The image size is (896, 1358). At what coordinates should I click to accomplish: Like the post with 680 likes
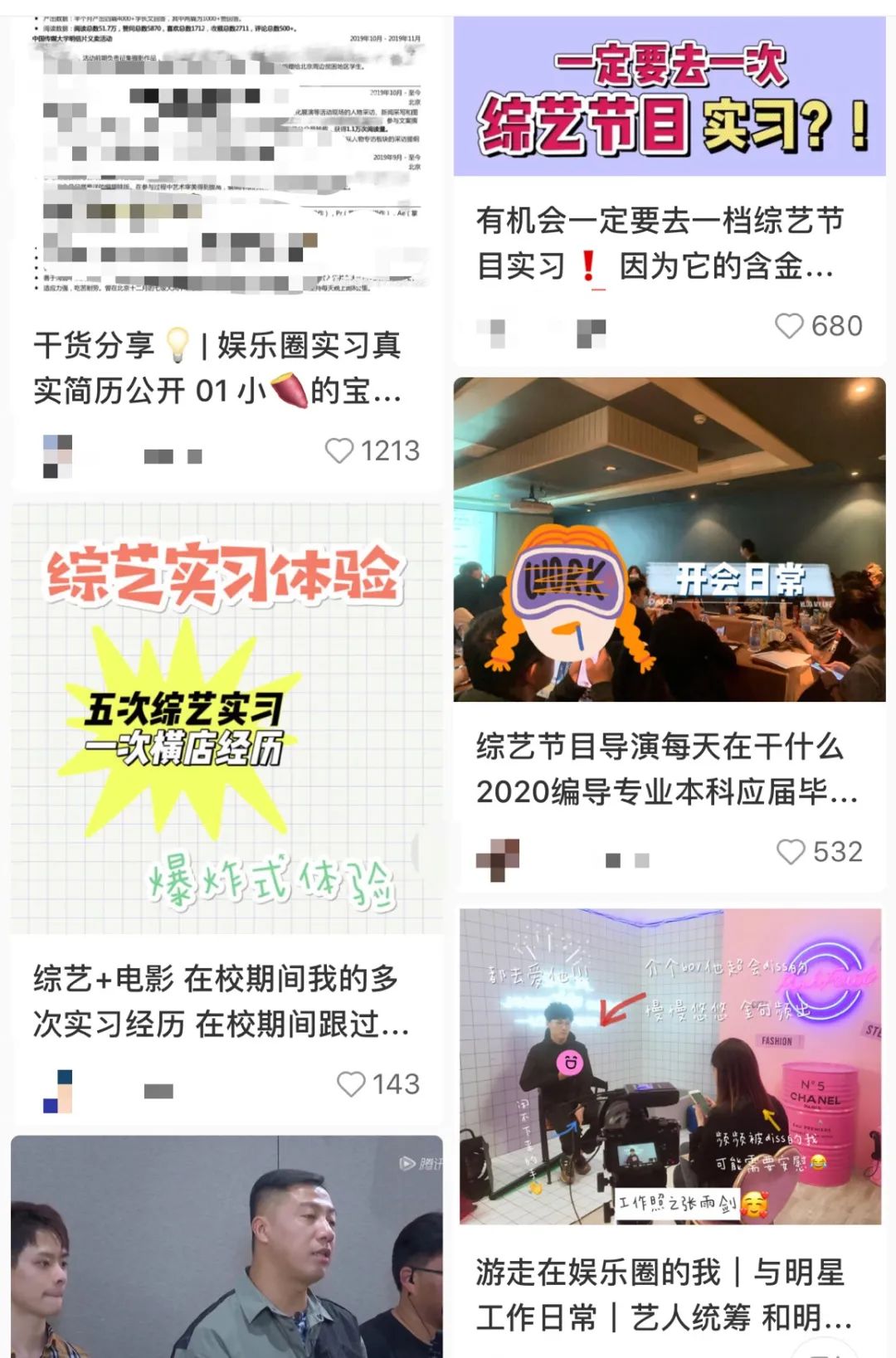789,326
